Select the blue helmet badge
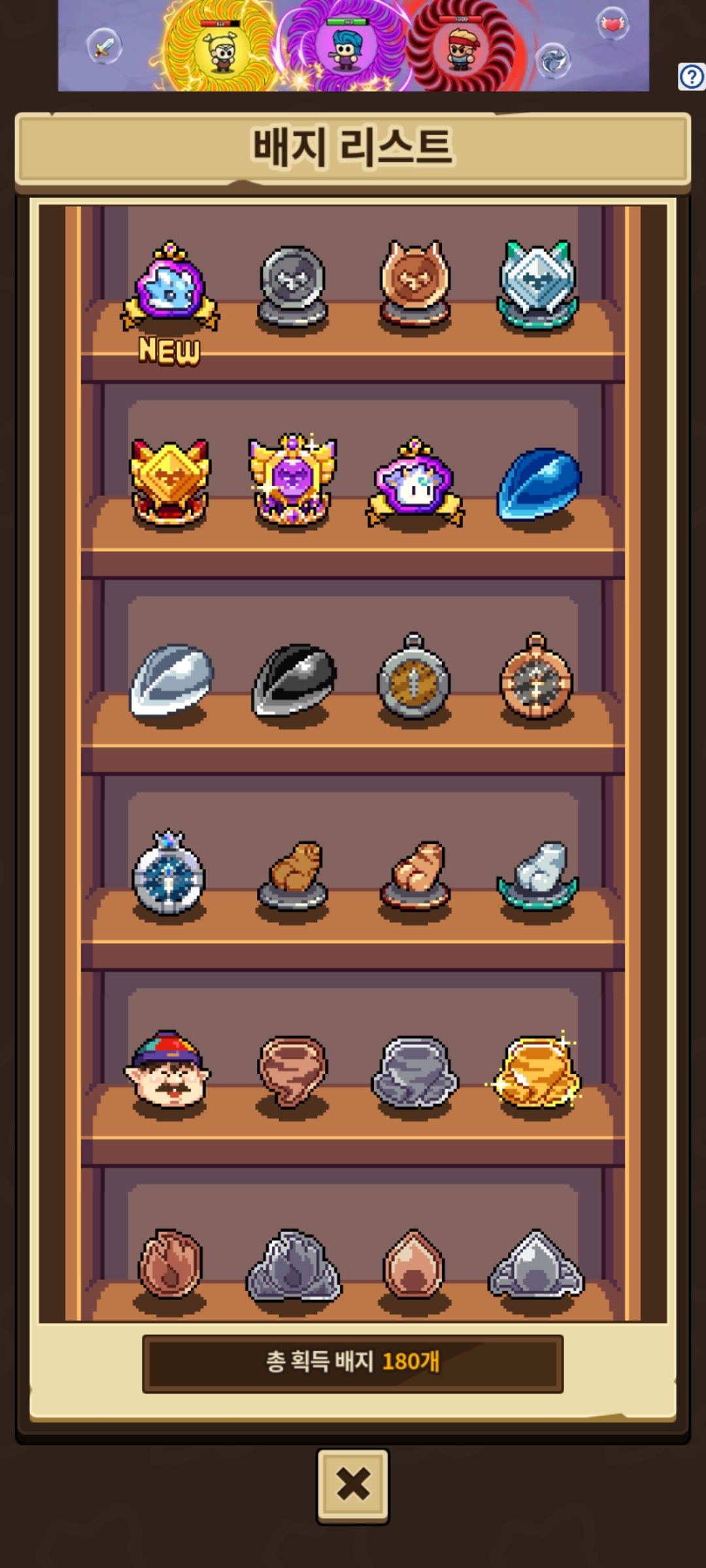The width and height of the screenshot is (706, 1568). tap(539, 483)
